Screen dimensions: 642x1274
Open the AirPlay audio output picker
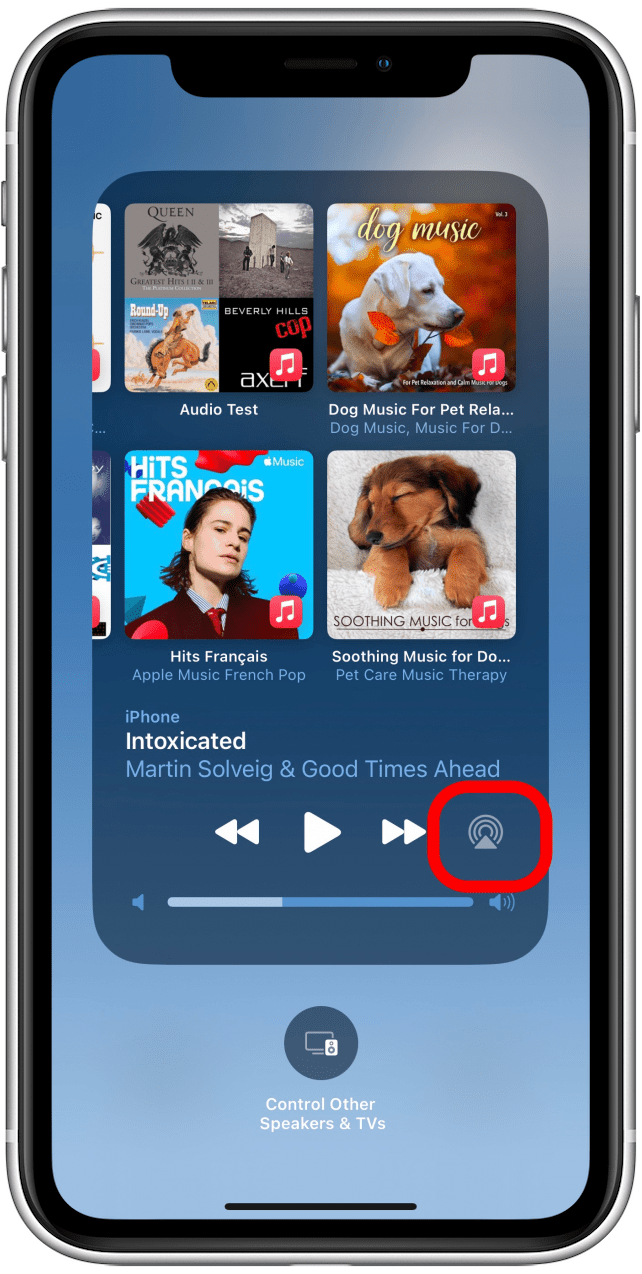click(x=485, y=832)
